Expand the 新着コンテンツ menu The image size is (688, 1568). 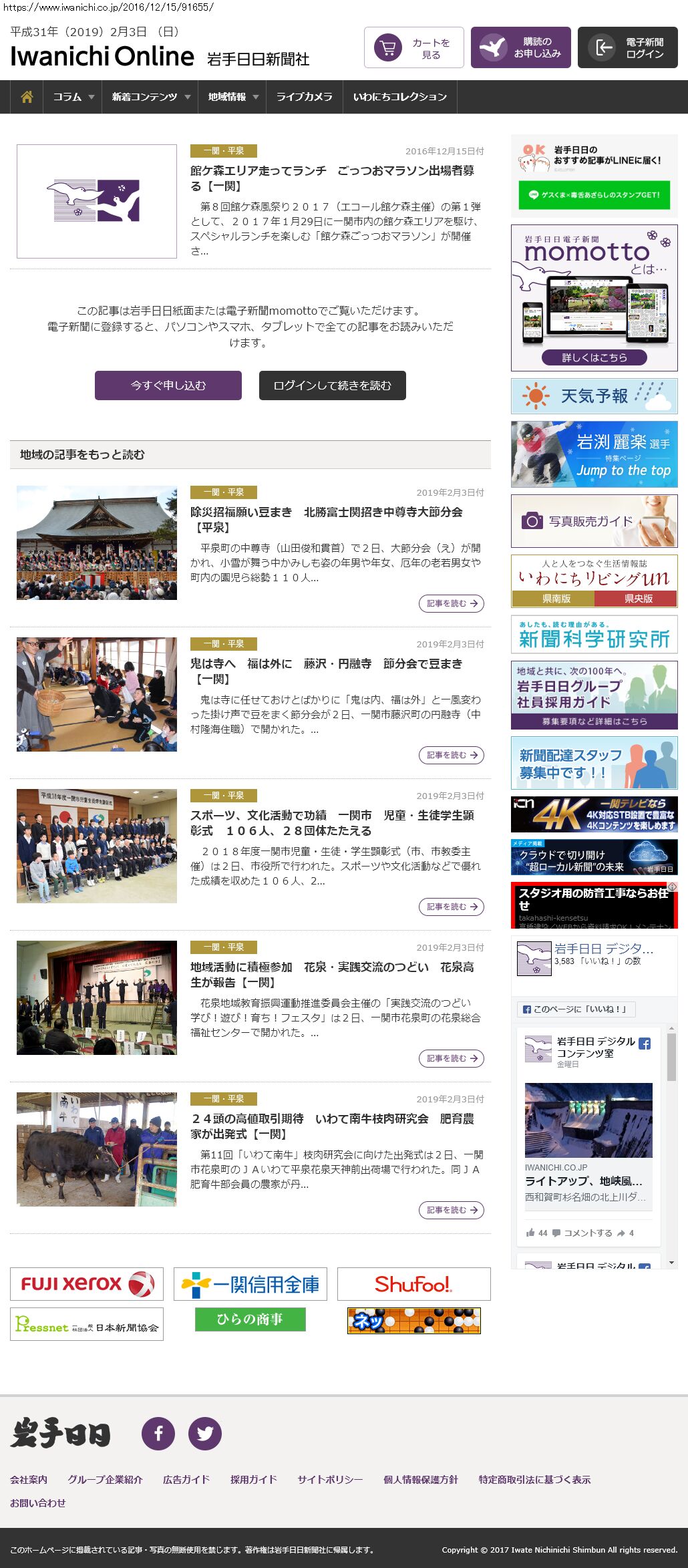click(x=150, y=97)
